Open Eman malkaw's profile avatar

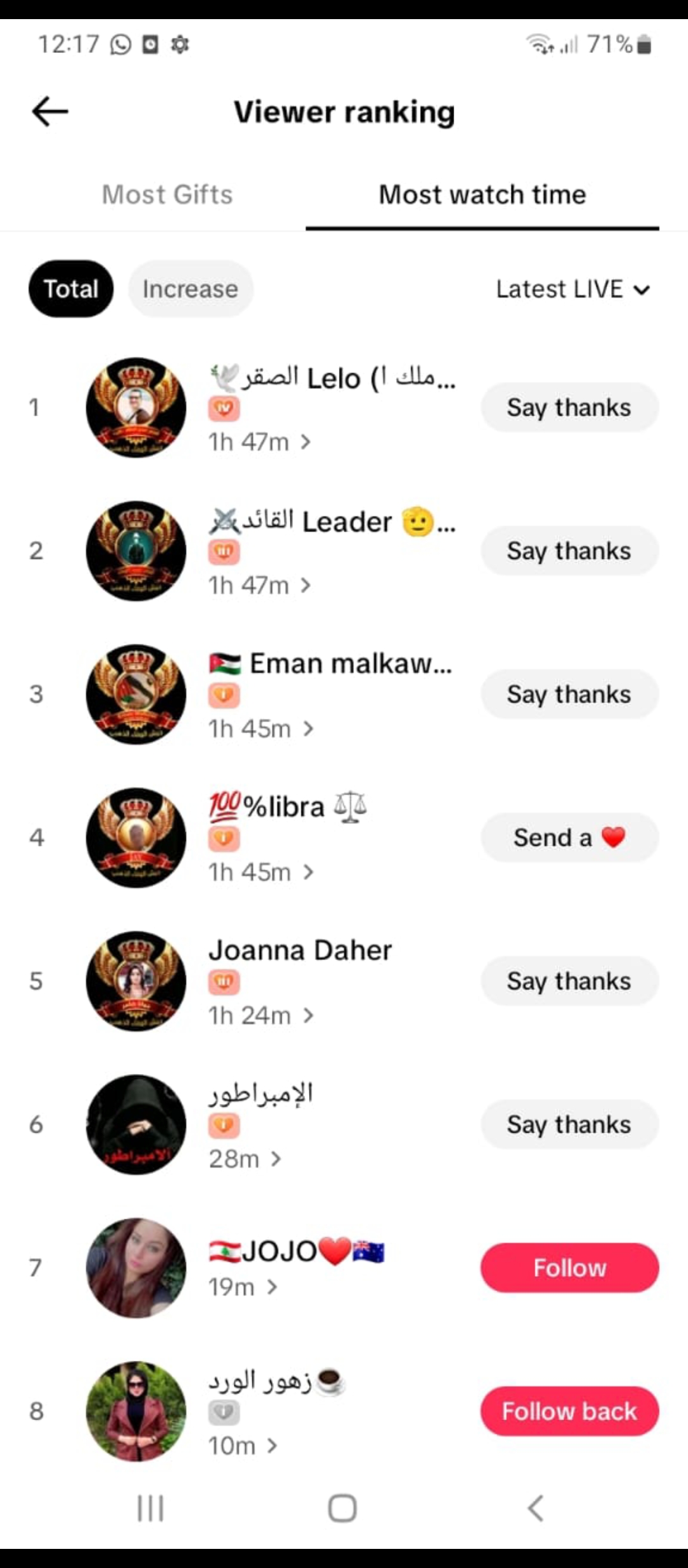[x=136, y=694]
